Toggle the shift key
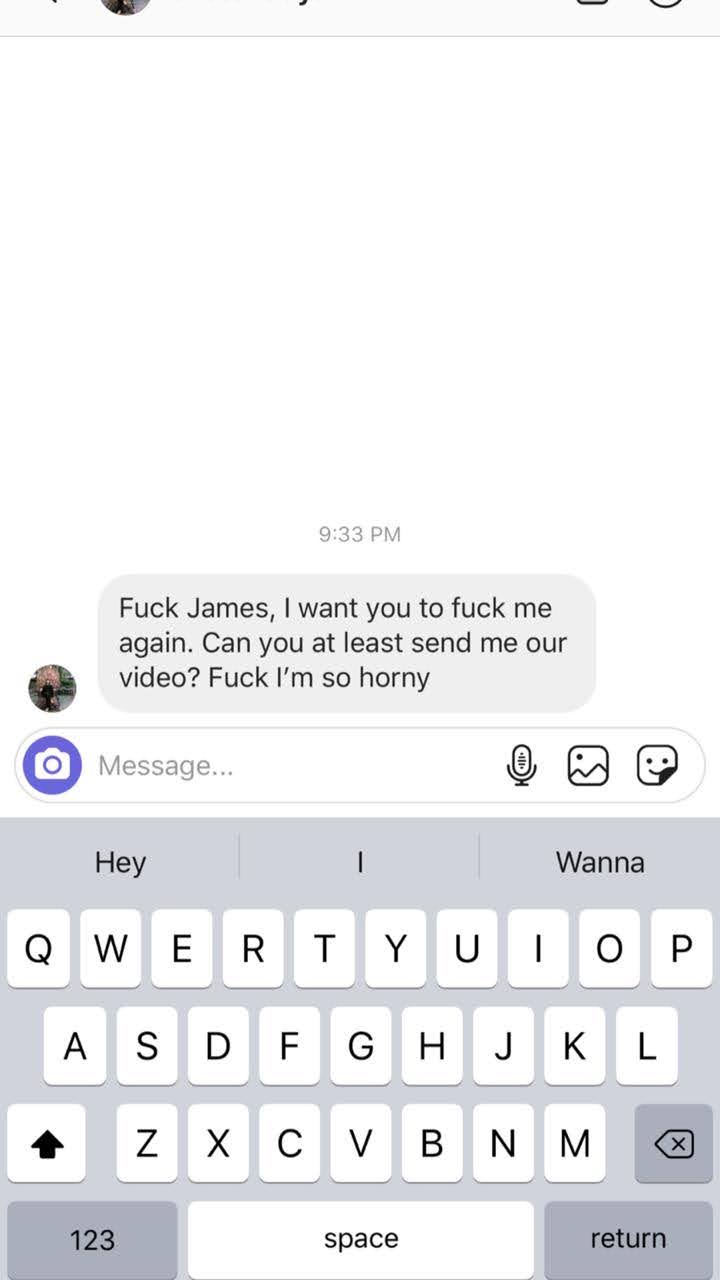Viewport: 720px width, 1280px height. tap(47, 1144)
